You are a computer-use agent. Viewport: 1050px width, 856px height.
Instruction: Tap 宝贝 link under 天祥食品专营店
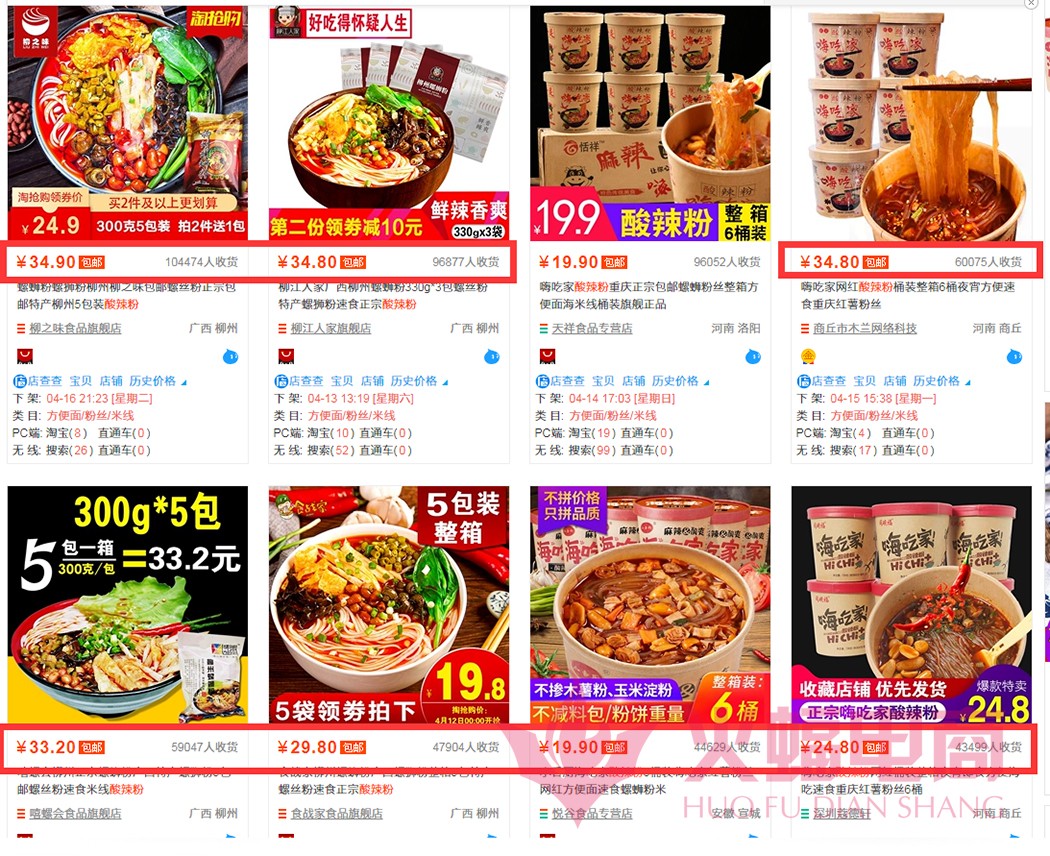[603, 381]
